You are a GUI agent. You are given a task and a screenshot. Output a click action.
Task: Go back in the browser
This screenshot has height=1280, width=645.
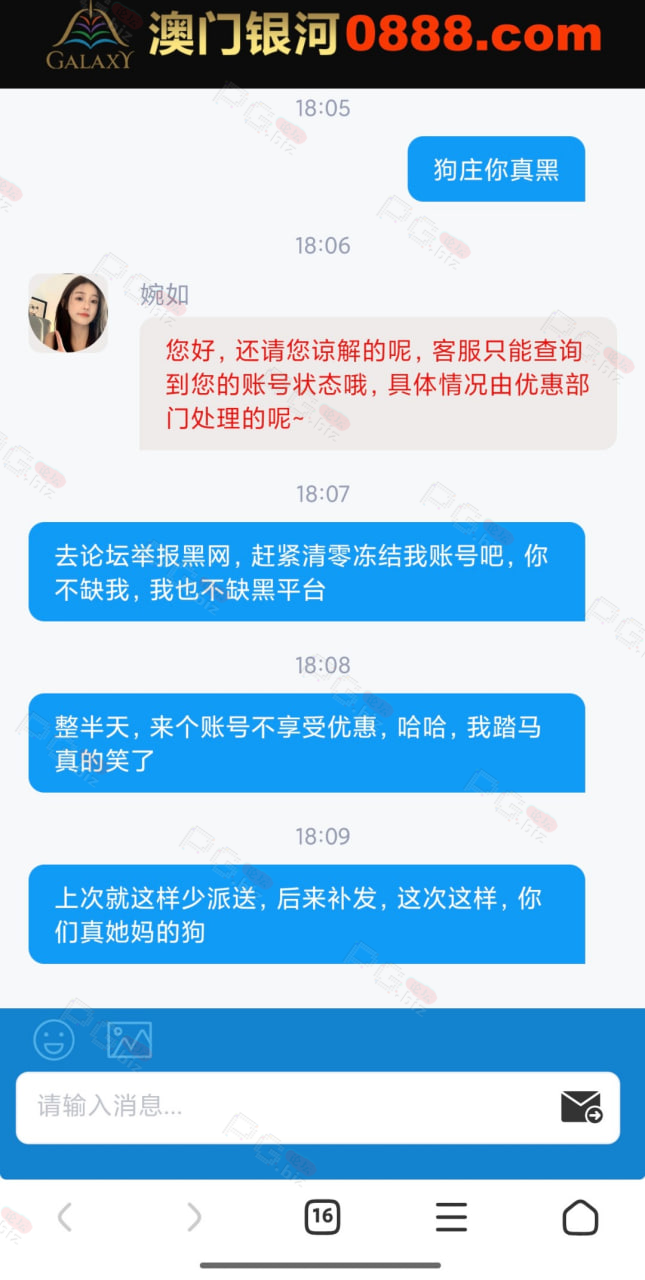[x=64, y=1217]
